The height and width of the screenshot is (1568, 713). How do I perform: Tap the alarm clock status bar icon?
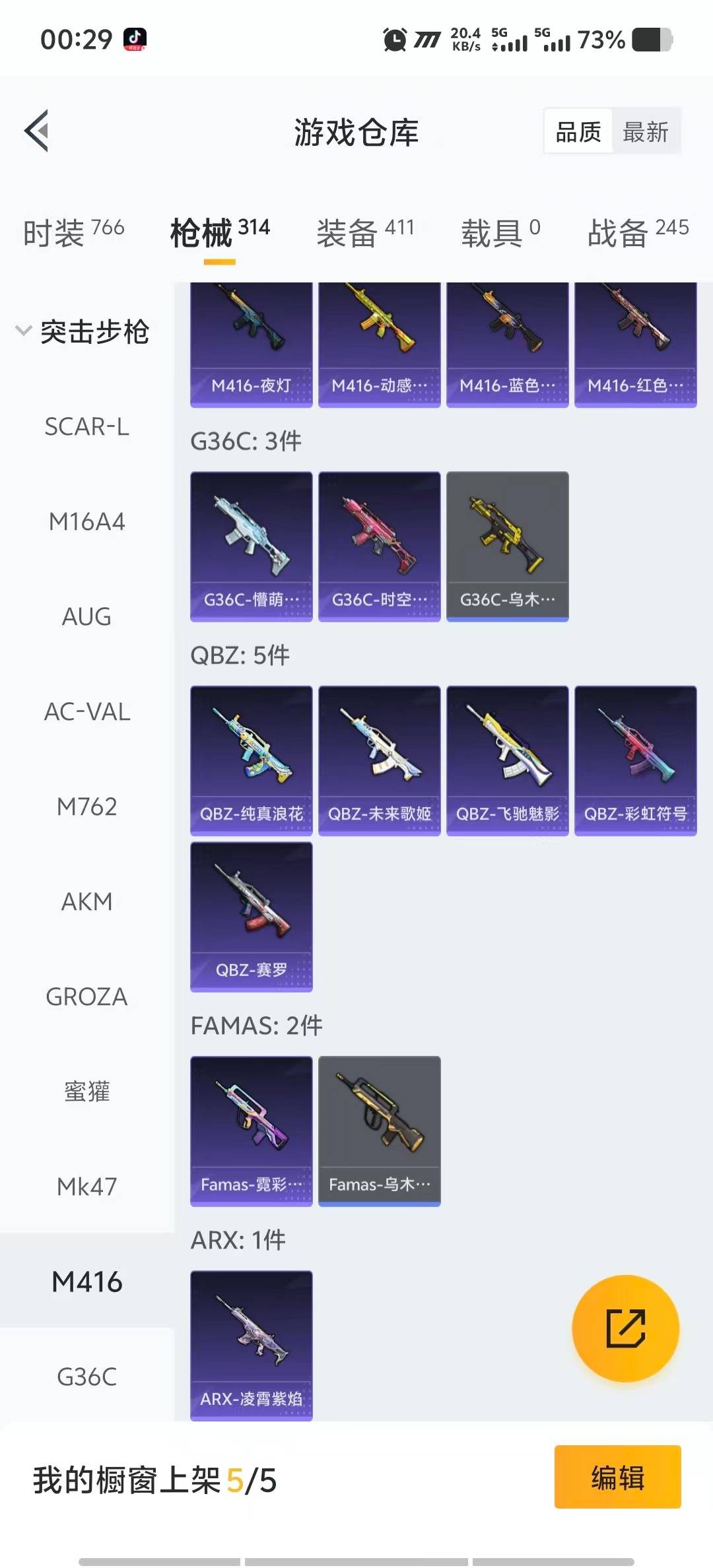coord(394,41)
